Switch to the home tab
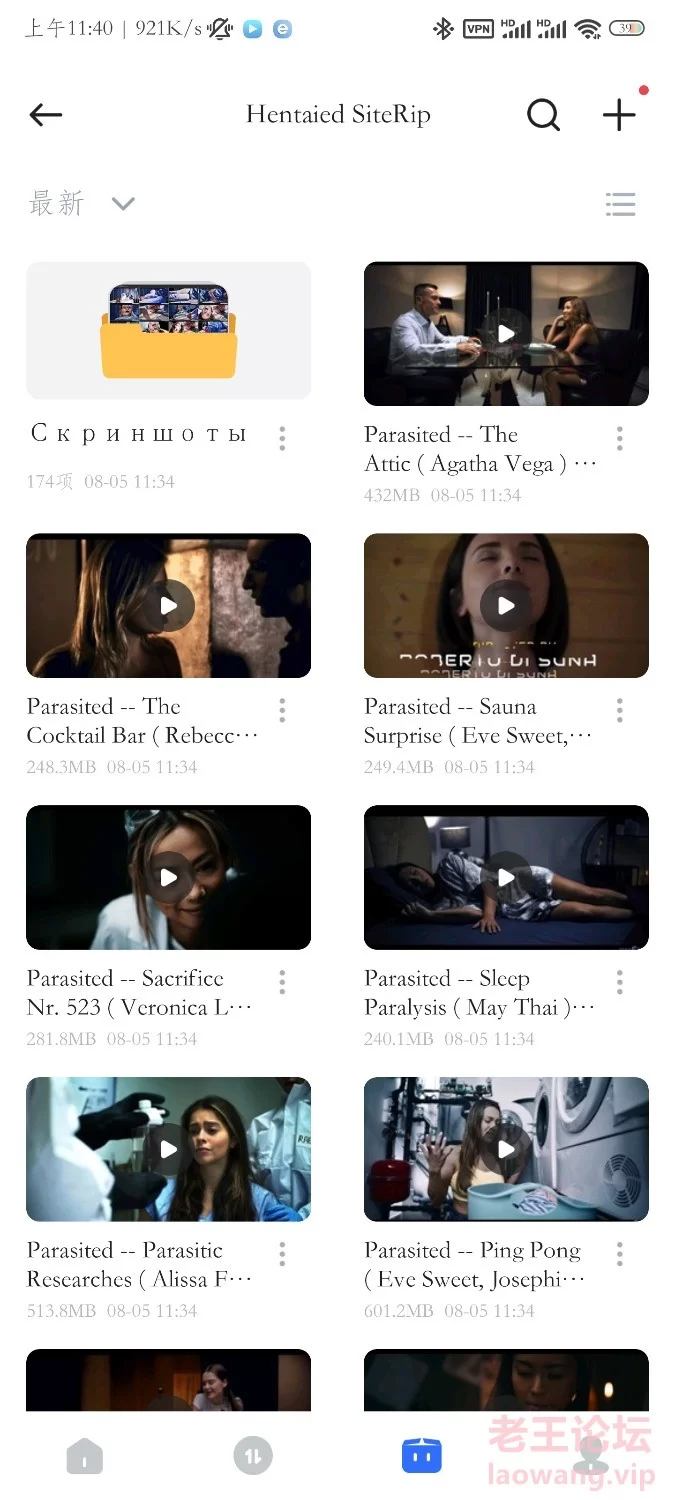675x1500 pixels. click(85, 1456)
